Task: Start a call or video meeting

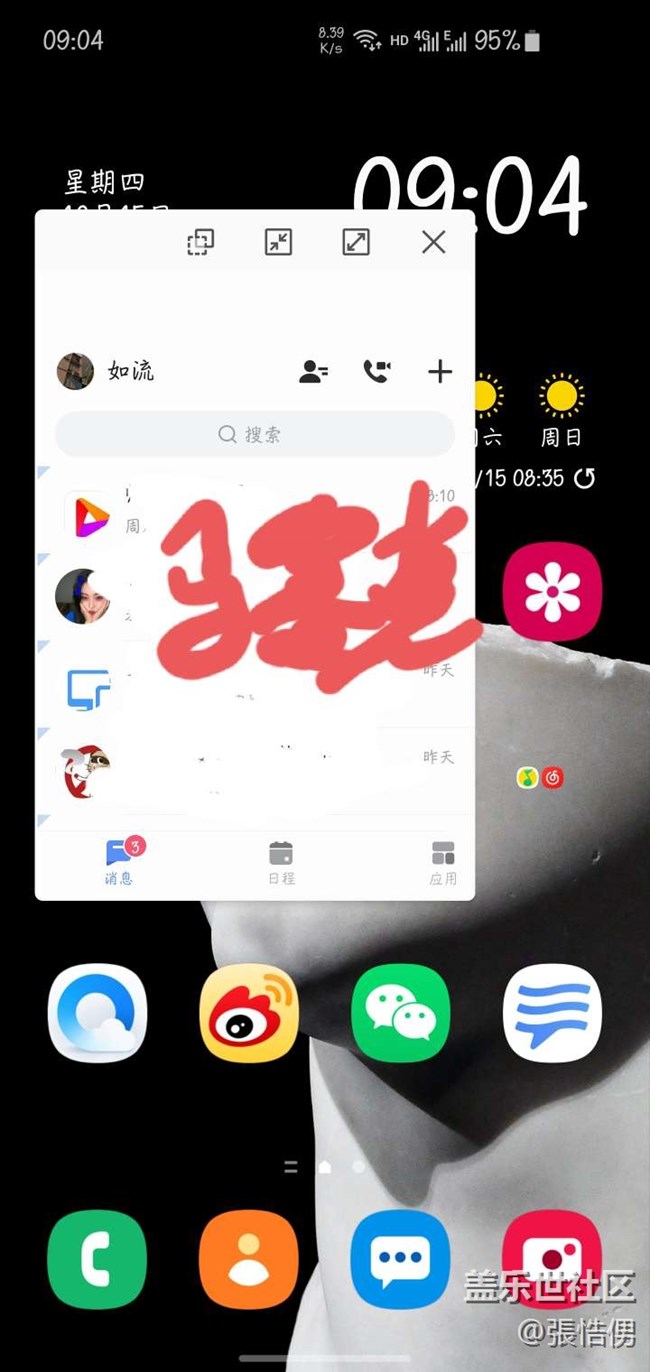Action: [x=376, y=372]
